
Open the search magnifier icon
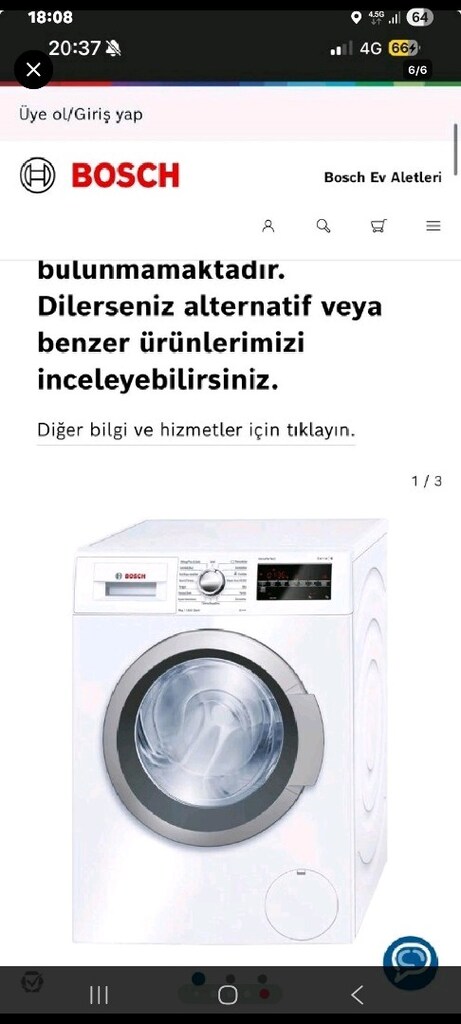pyautogui.click(x=323, y=226)
